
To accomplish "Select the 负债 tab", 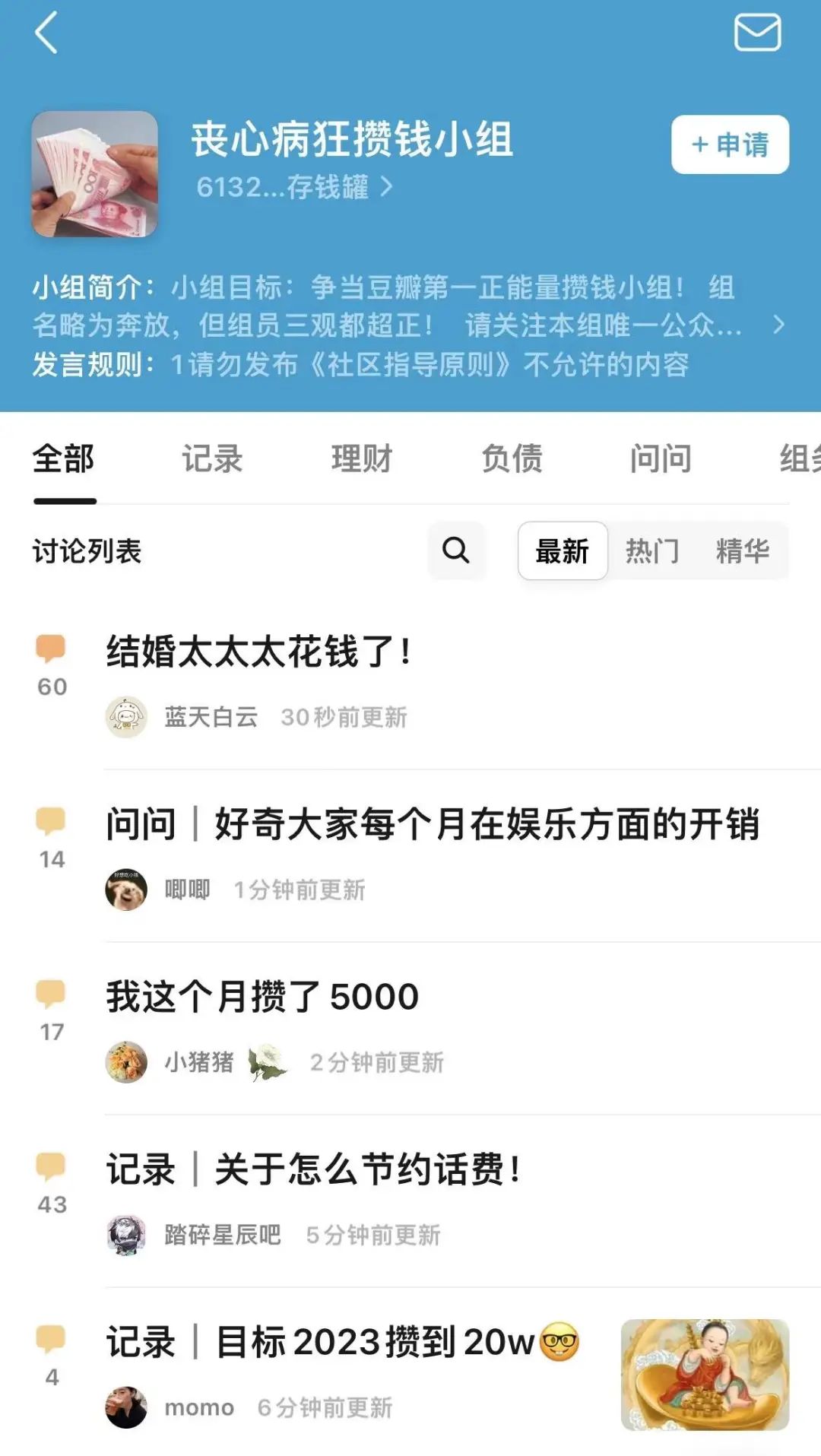I will pos(512,459).
